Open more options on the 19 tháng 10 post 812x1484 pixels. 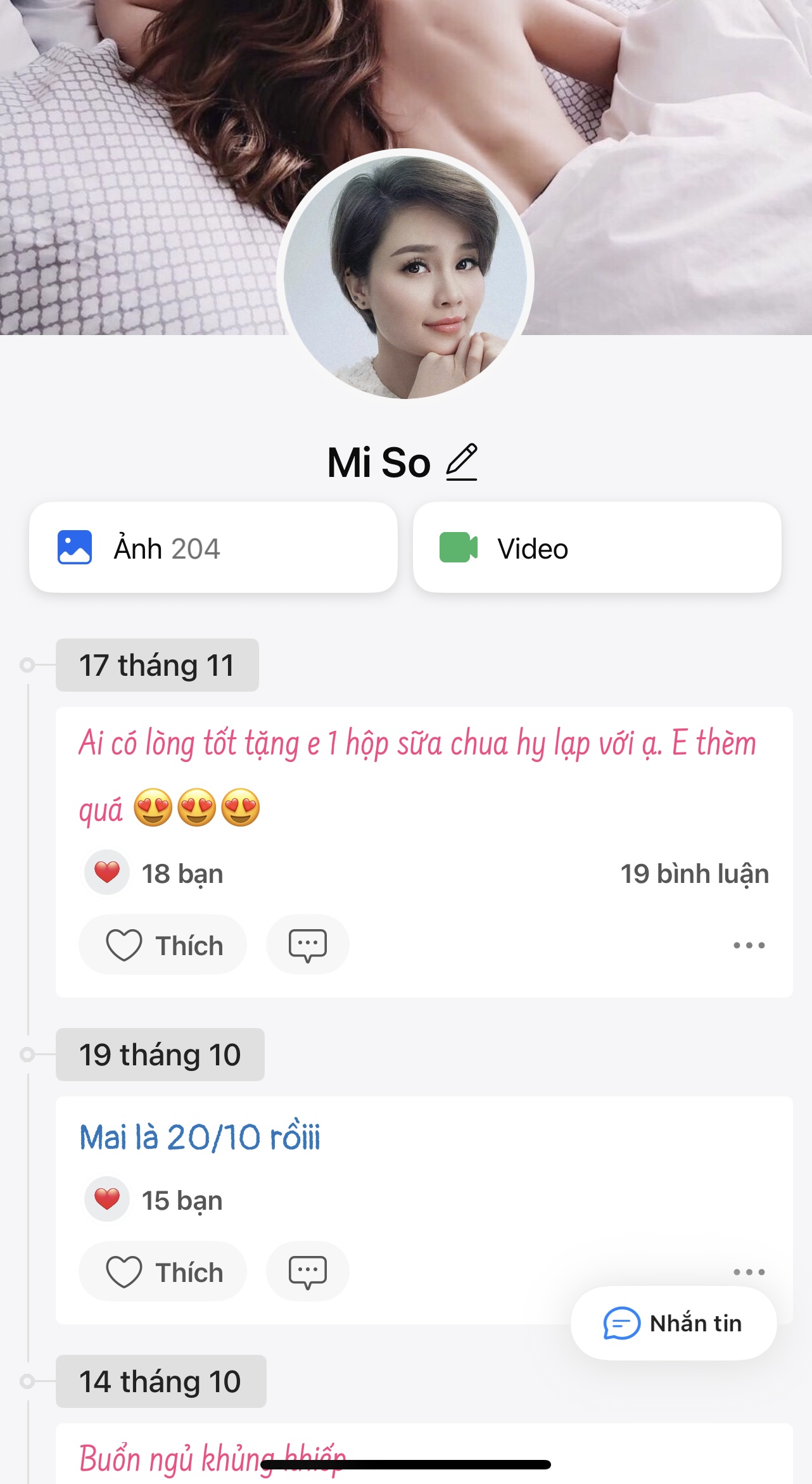[x=749, y=1271]
